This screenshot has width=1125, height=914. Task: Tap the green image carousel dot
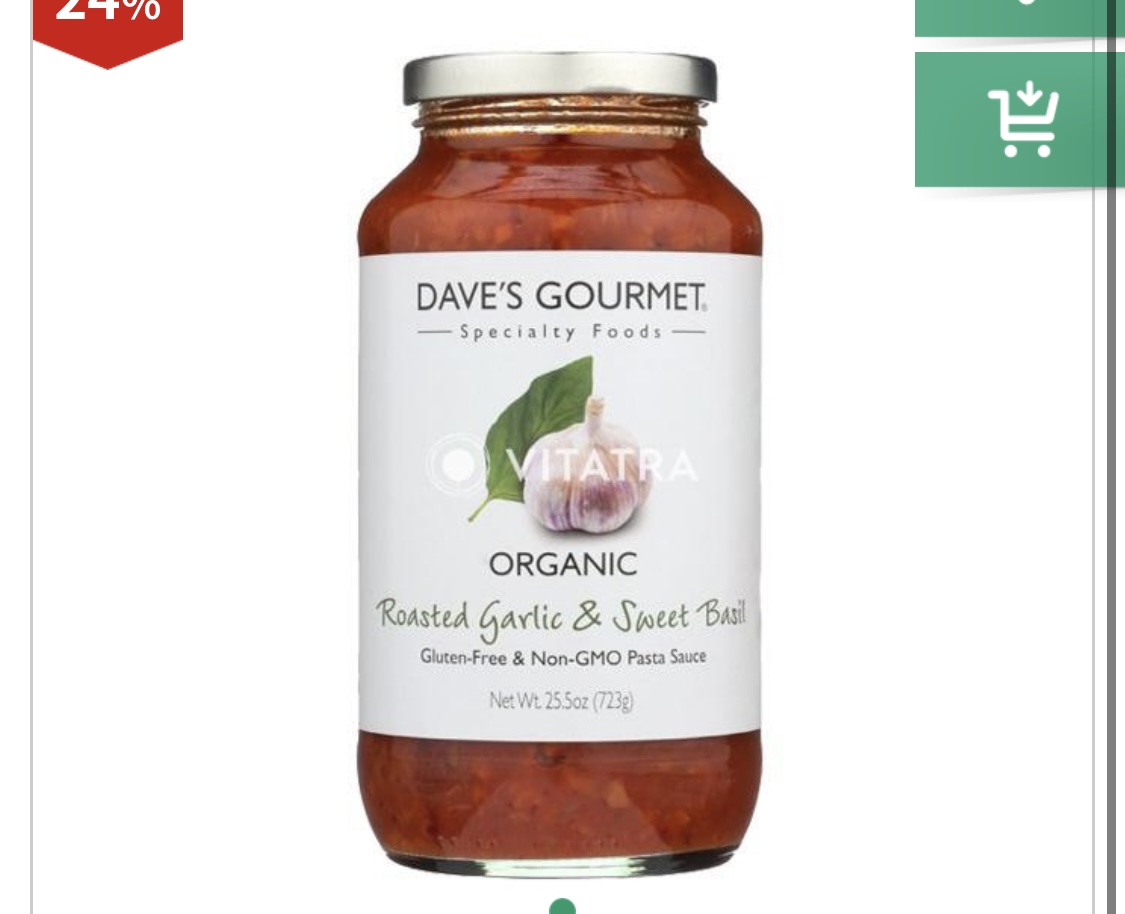[x=562, y=907]
